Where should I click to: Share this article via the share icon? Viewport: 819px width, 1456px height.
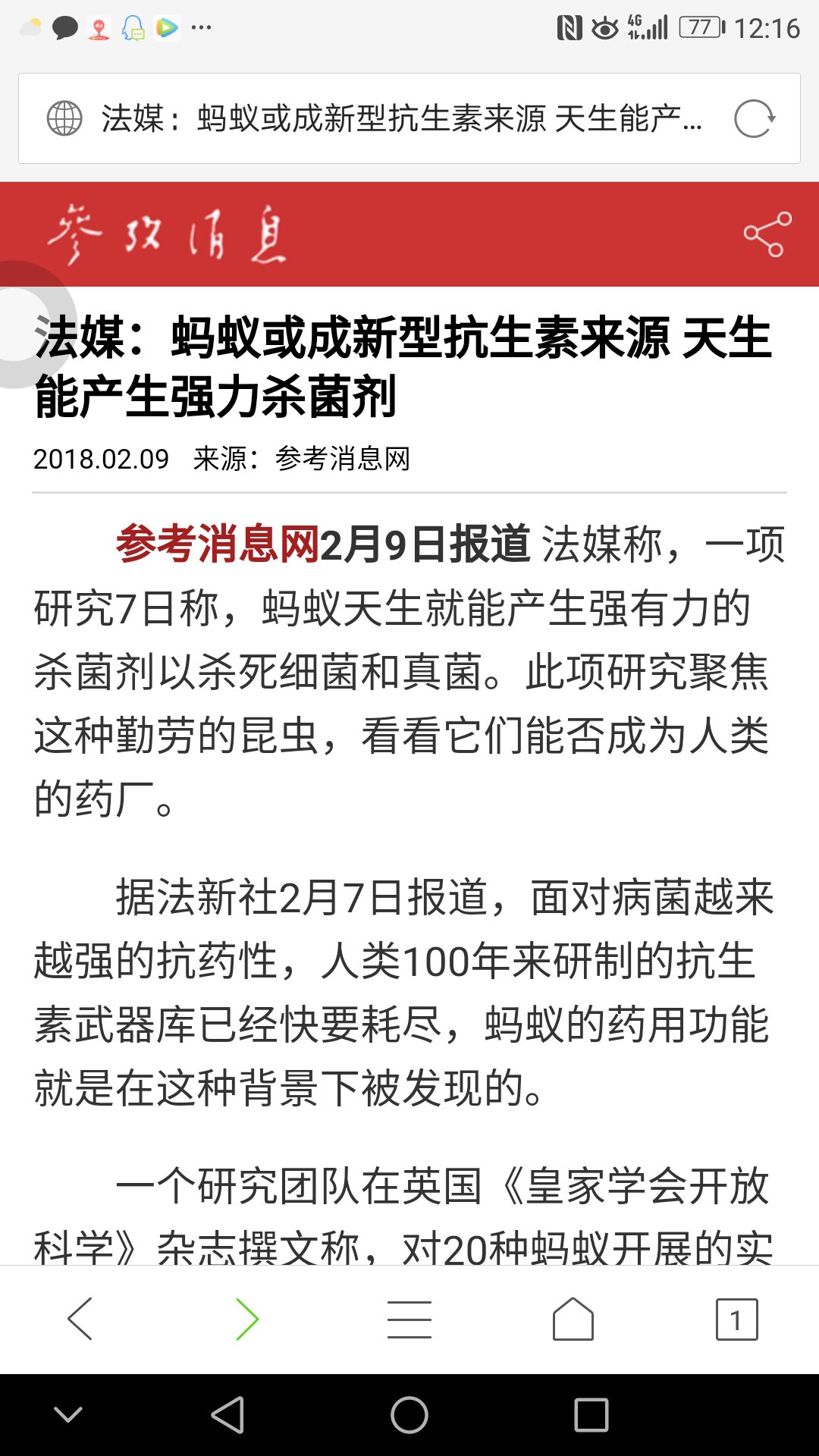click(x=767, y=234)
